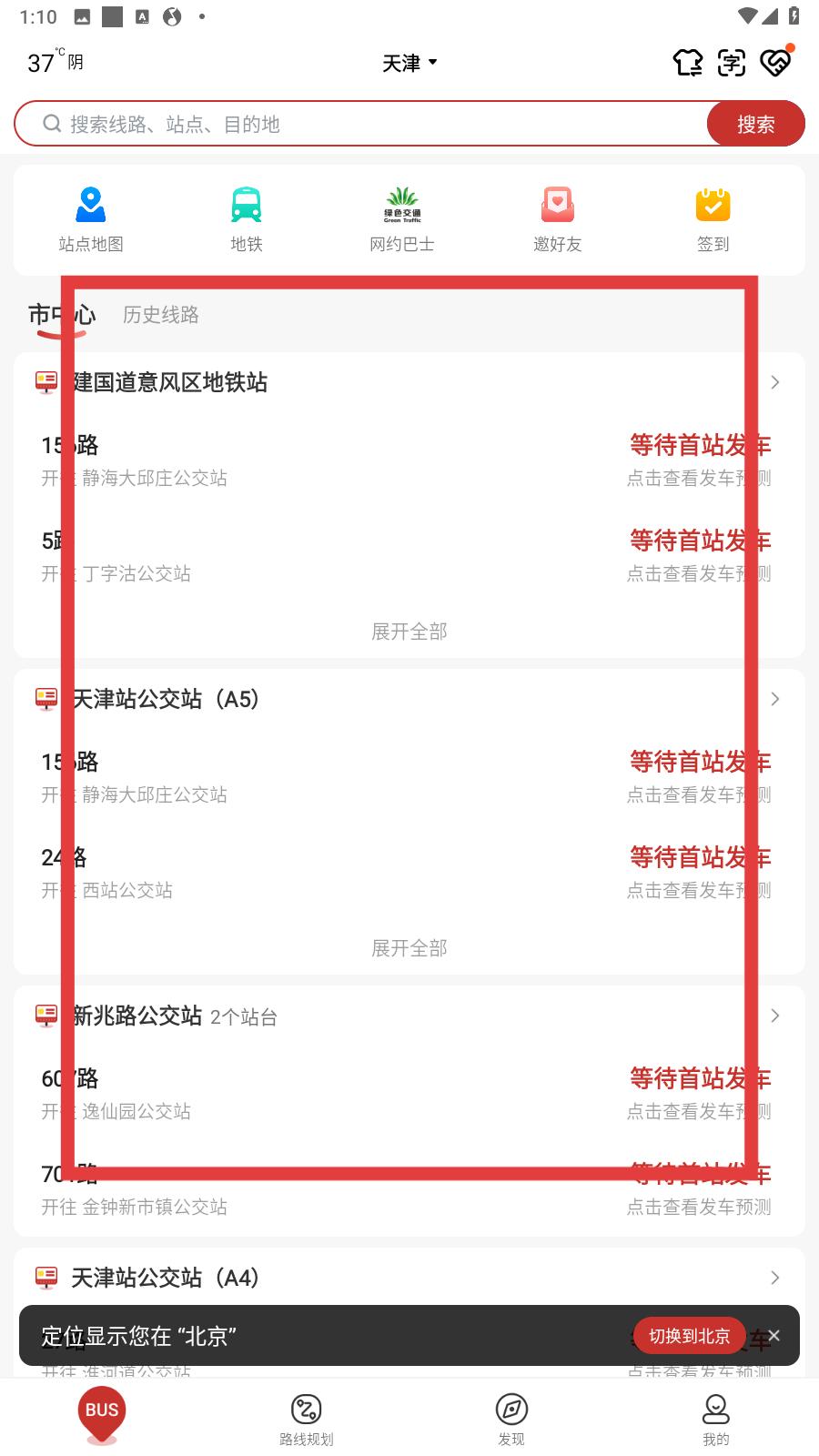Dismiss the location banner
The image size is (819, 1456).
click(x=774, y=1336)
